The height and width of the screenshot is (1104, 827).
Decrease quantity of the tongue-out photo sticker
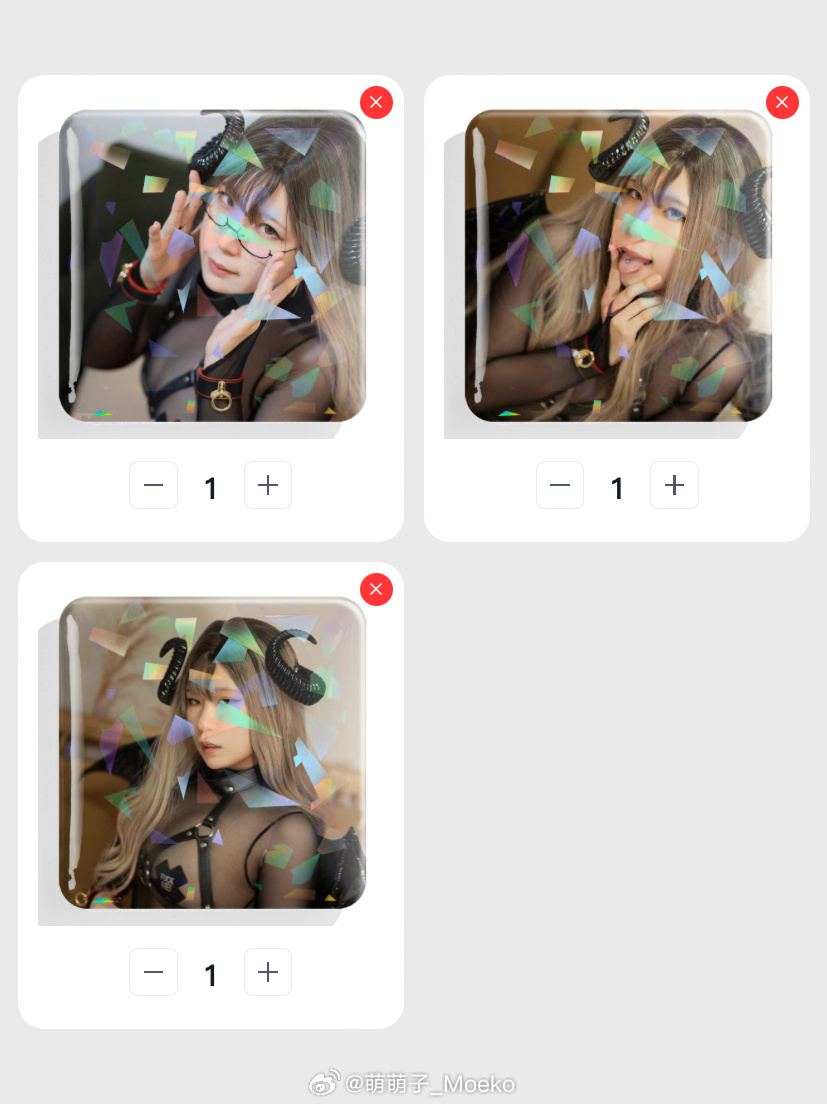click(x=560, y=485)
